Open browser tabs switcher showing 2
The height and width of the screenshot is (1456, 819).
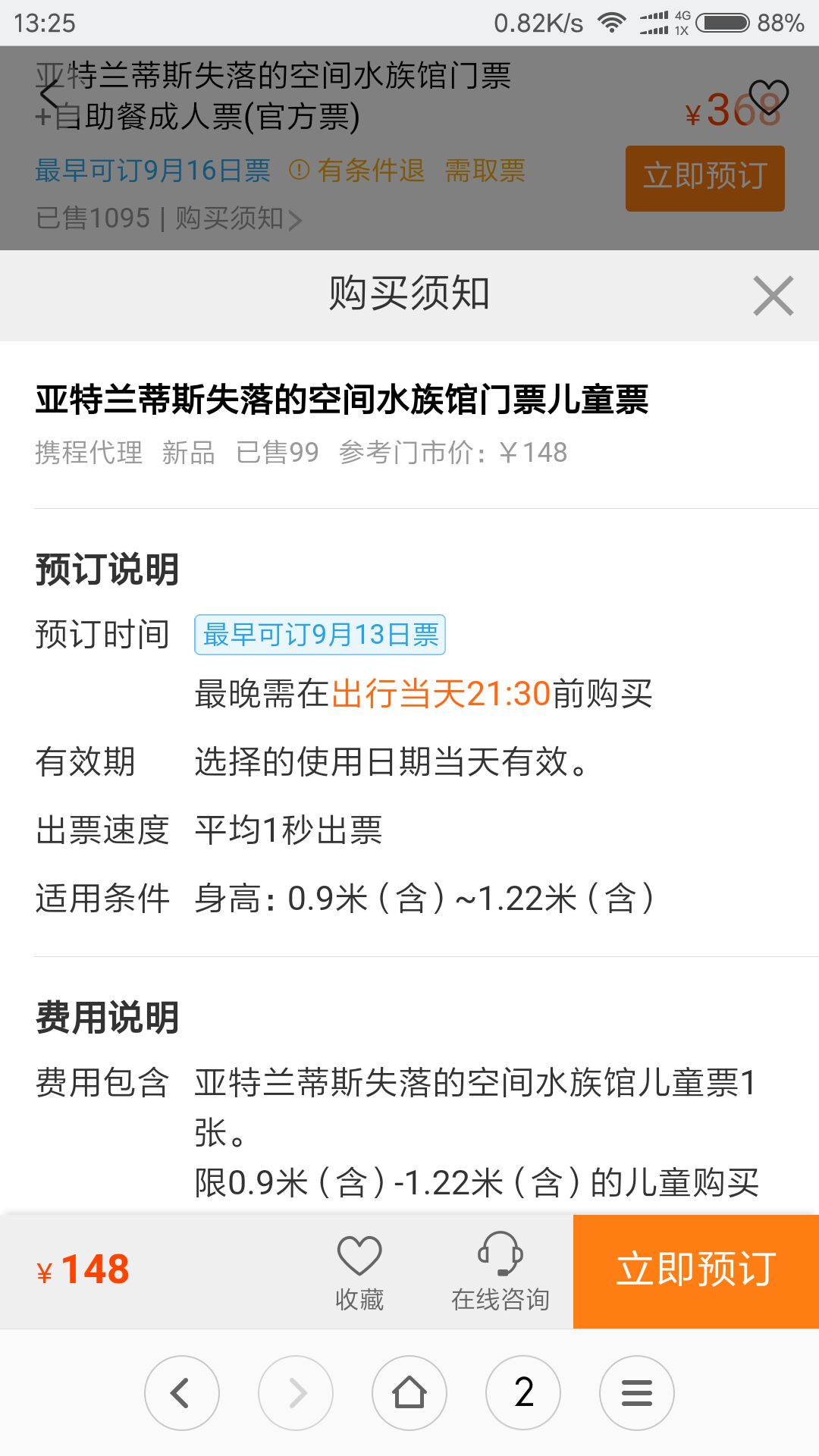[x=523, y=1393]
